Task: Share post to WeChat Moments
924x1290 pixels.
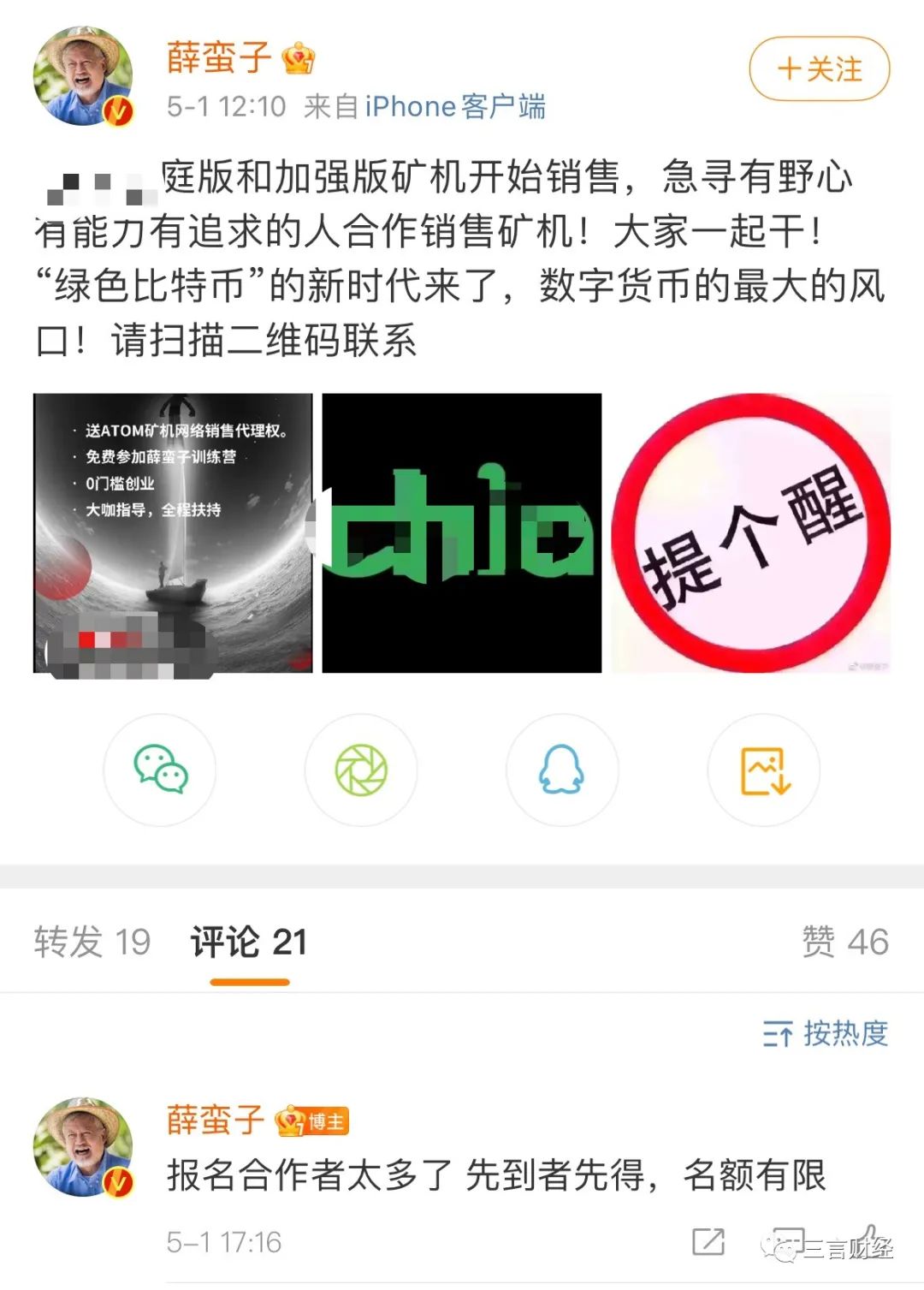Action: [361, 770]
